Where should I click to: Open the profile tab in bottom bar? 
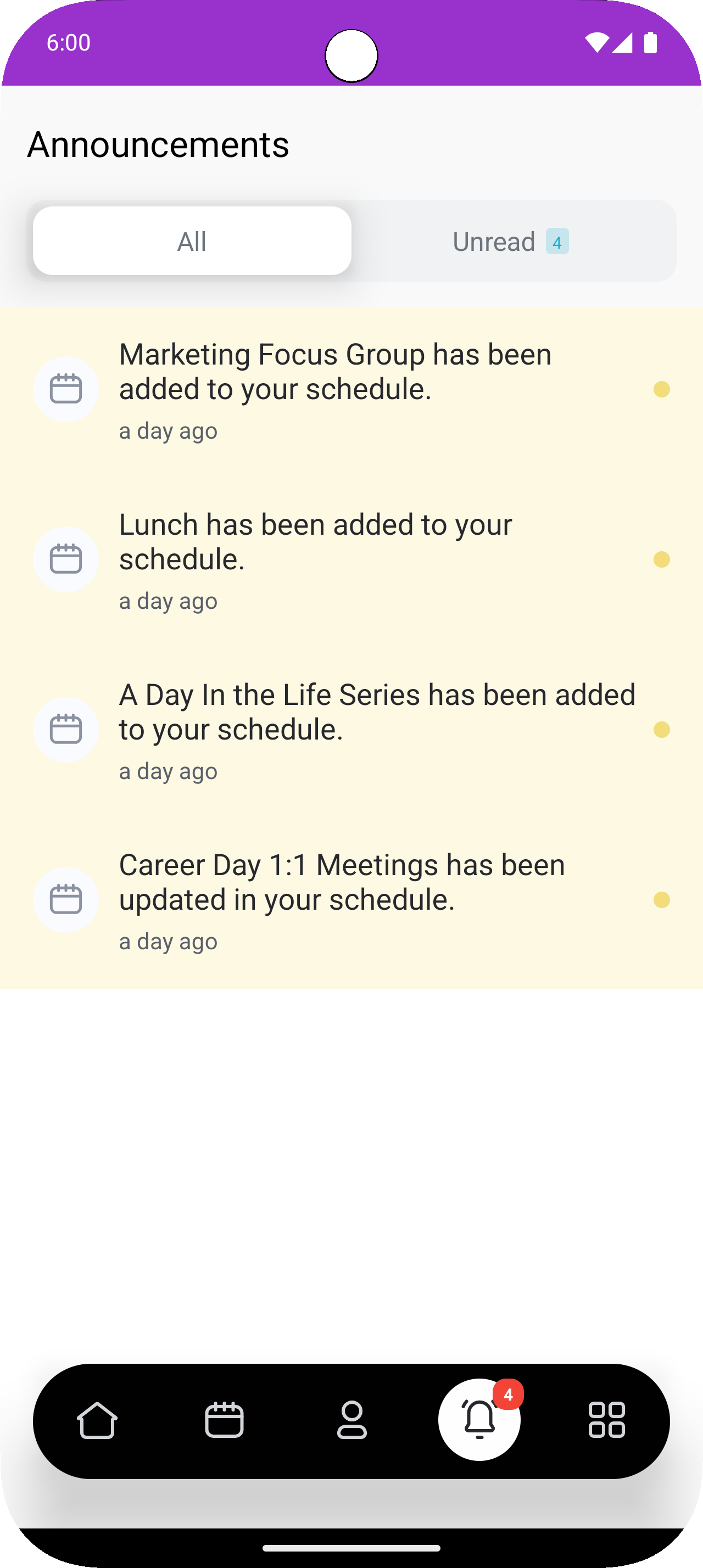352,1420
